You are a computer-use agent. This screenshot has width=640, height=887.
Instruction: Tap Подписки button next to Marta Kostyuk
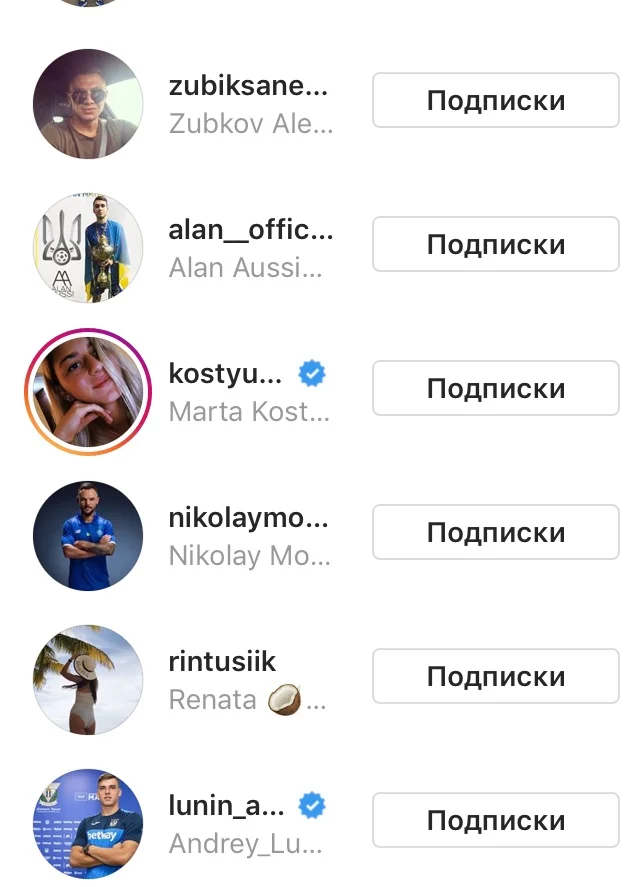(496, 388)
